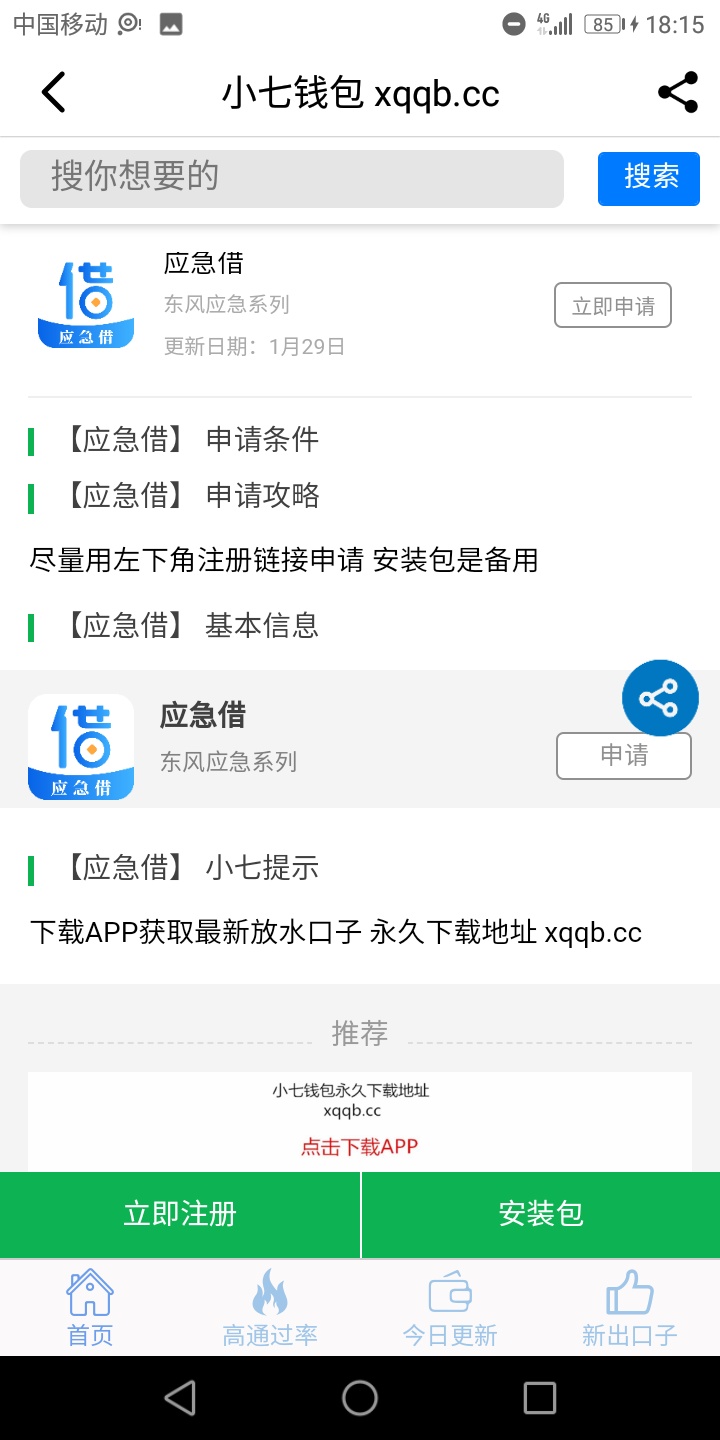Open recent apps from navigation bar
Image resolution: width=720 pixels, height=1440 pixels.
point(540,1398)
